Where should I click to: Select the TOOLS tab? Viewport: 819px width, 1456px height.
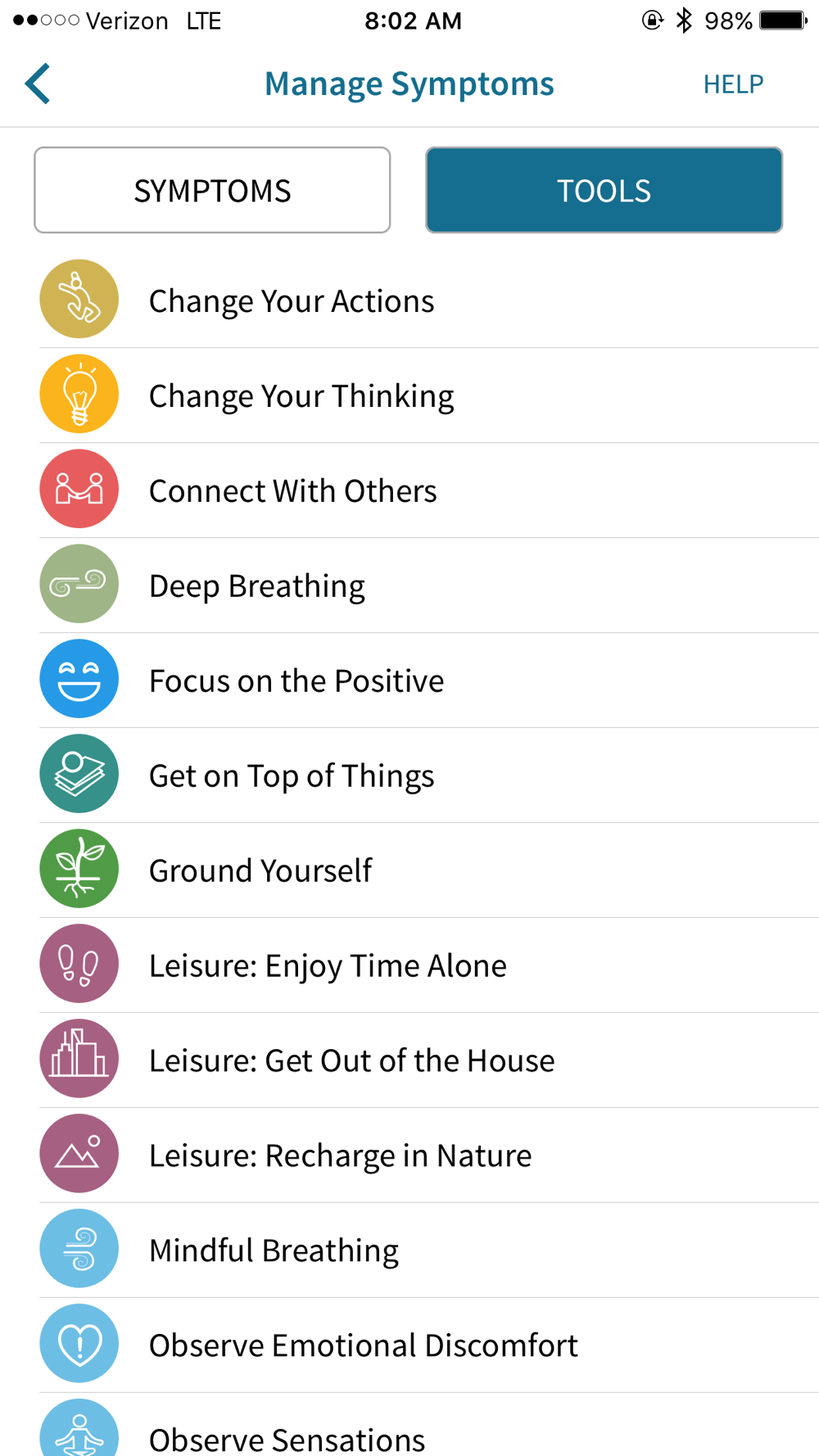(604, 190)
